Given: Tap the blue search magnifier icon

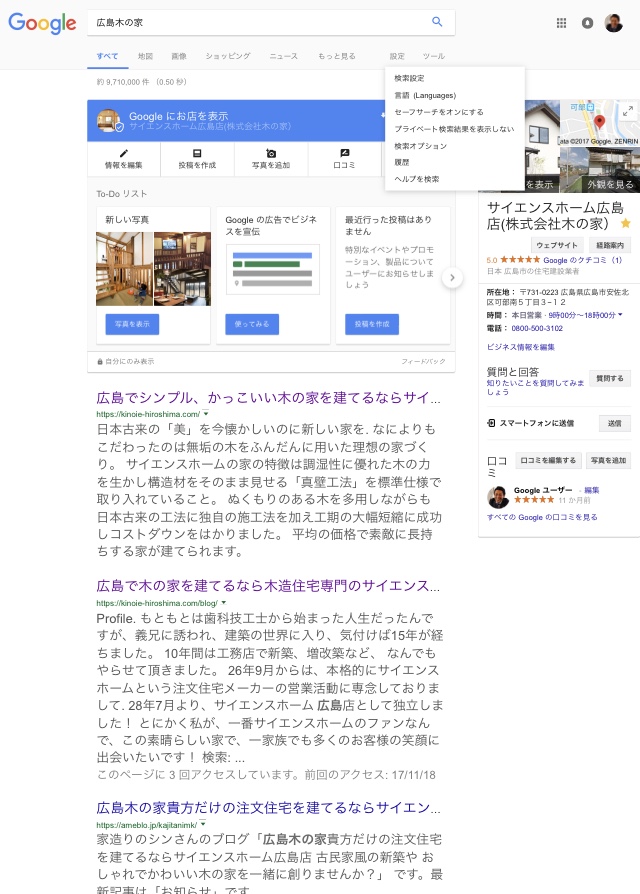Looking at the screenshot, I should point(437,22).
